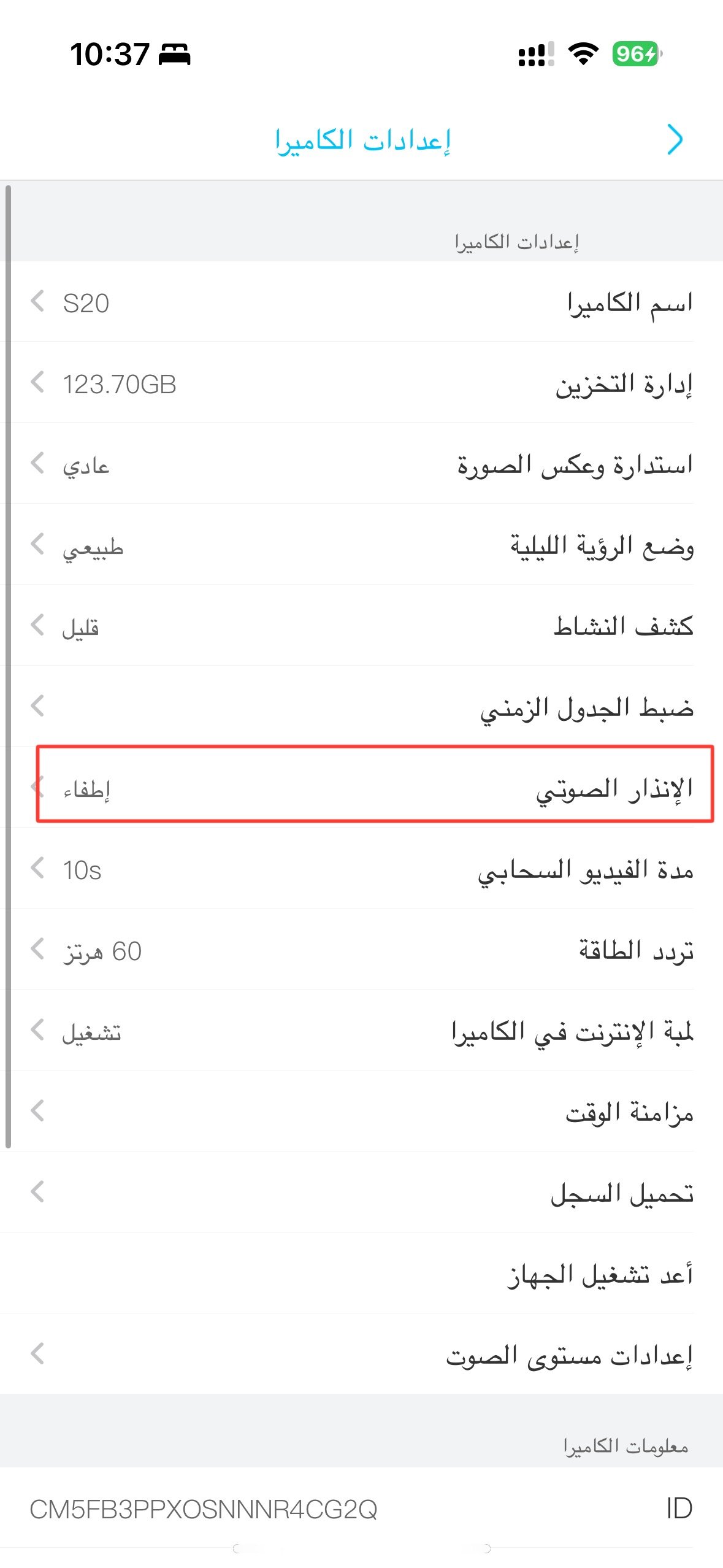Open مدة الفيديو السحابي cloud video duration
Image resolution: width=723 pixels, height=1568 pixels.
coord(362,869)
